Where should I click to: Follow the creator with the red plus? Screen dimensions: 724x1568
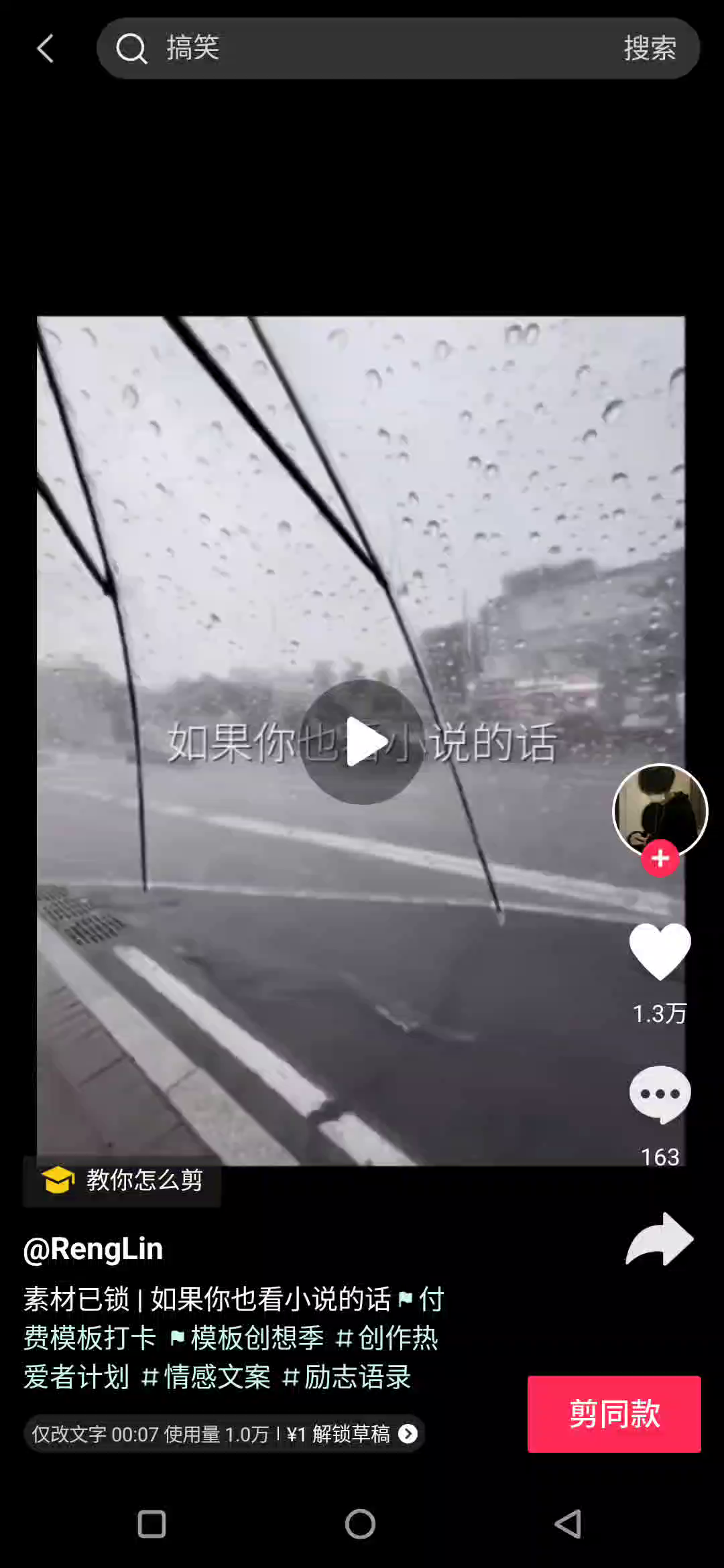tap(660, 858)
